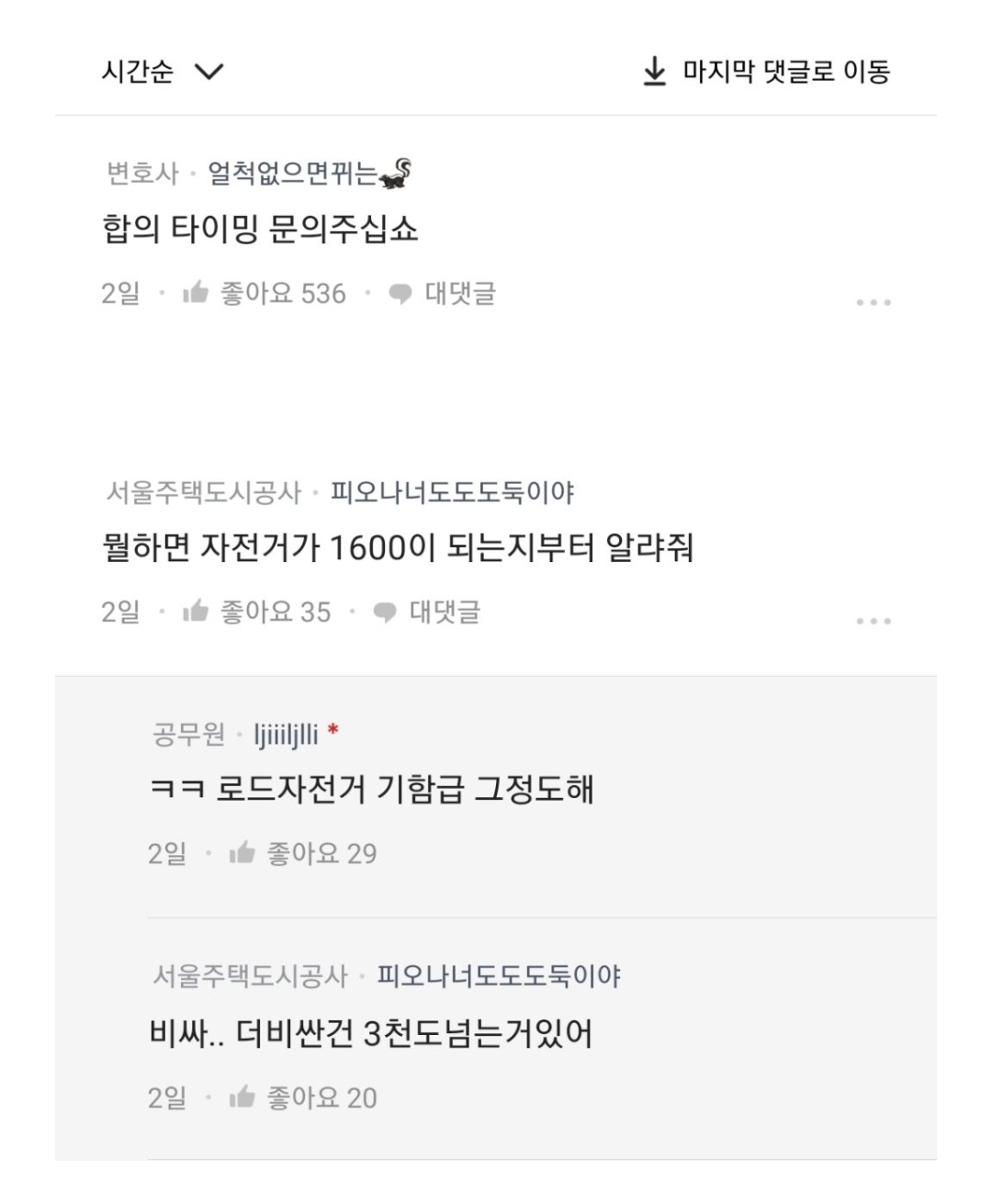
Task: Reply to the 합의 타이밍 문의주십쇼 comment
Action: pyautogui.click(x=443, y=294)
